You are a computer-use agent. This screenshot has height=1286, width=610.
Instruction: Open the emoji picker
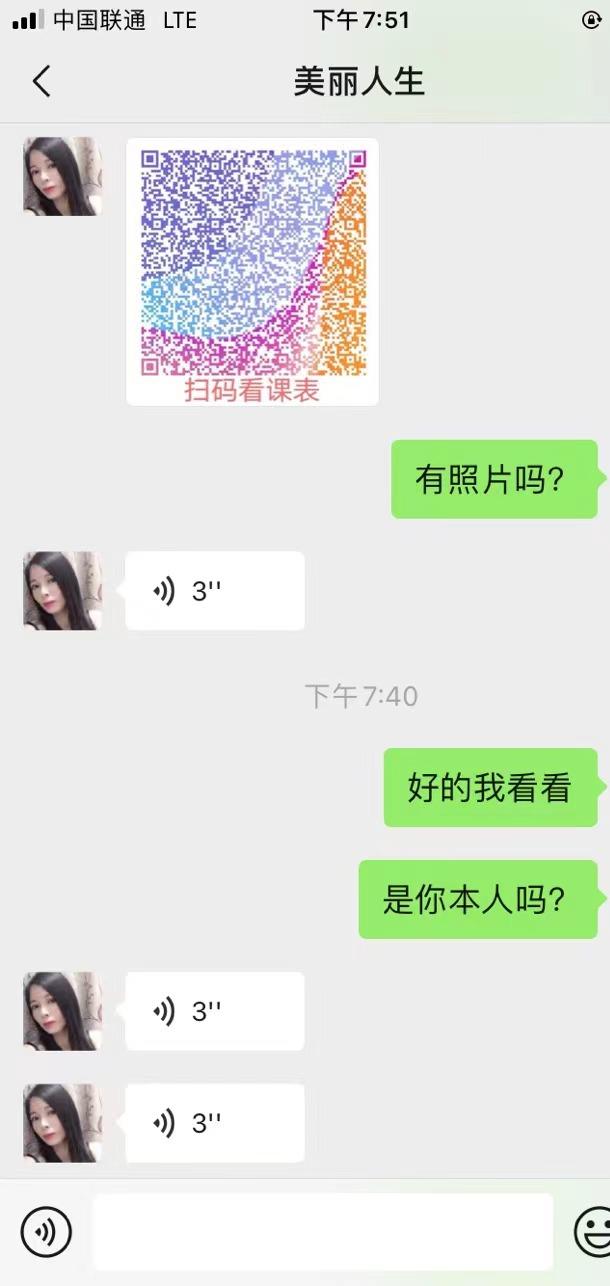(592, 1231)
